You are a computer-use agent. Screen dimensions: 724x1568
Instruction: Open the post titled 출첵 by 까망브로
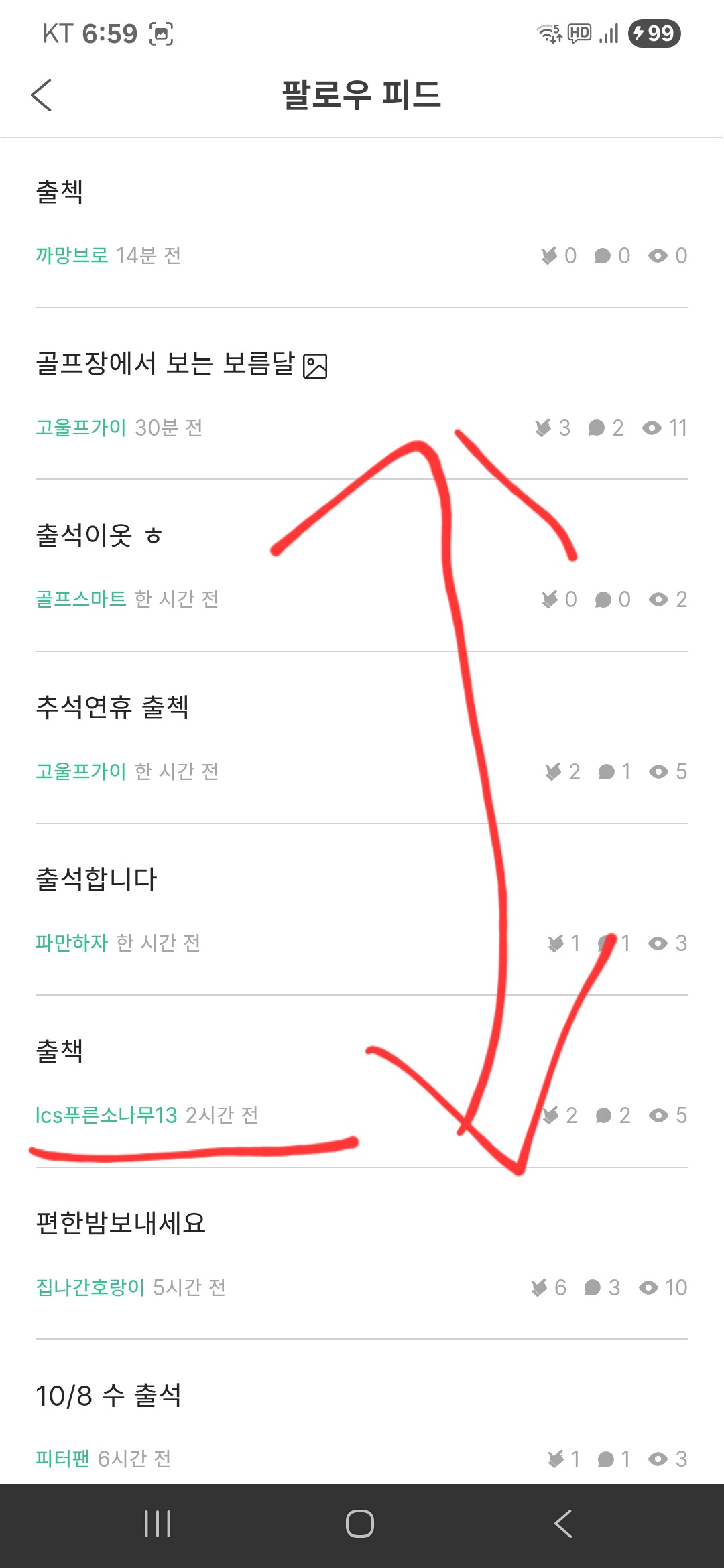60,192
